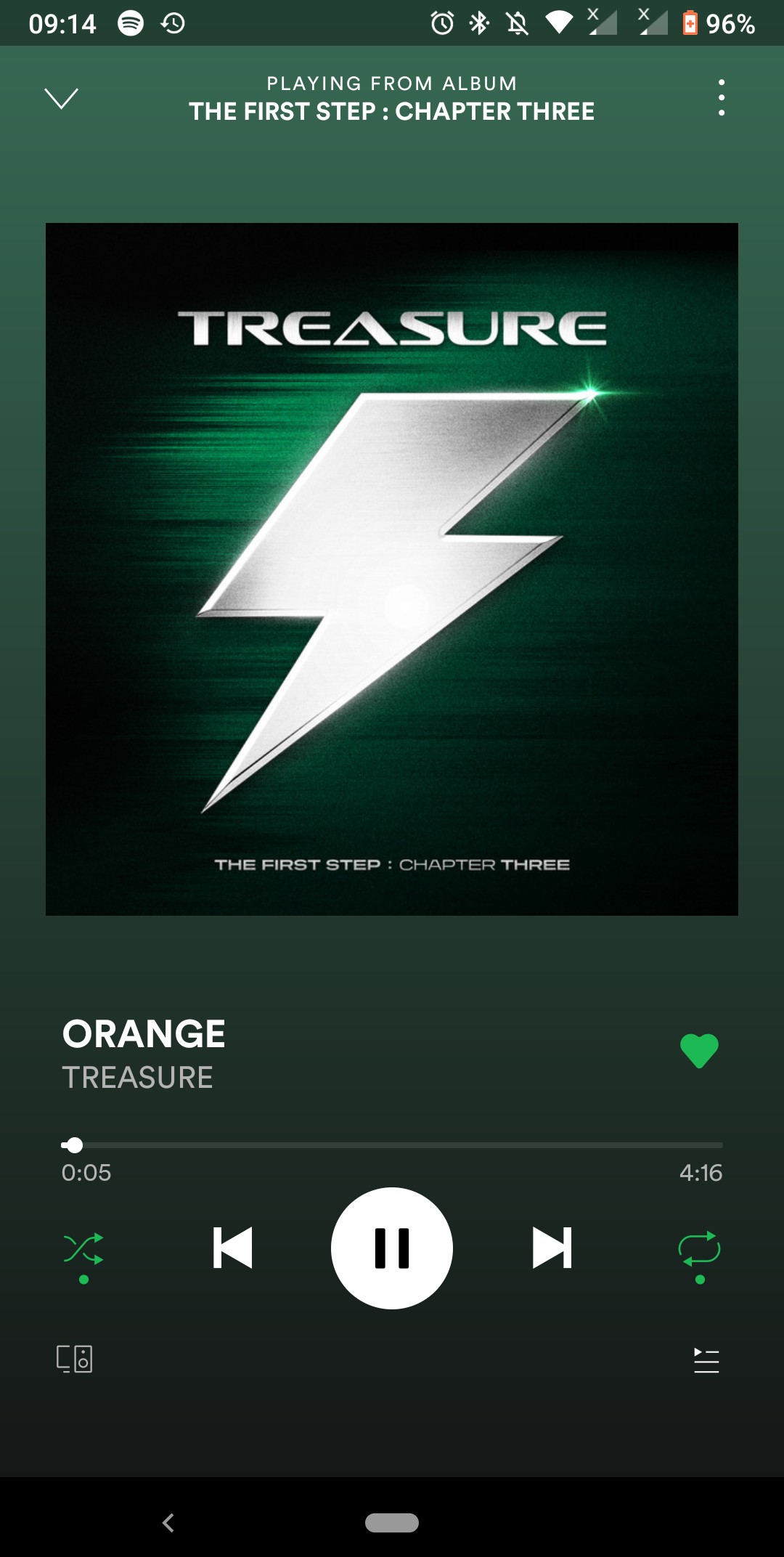784x1557 pixels.
Task: Tap the system home pill
Action: click(x=392, y=1522)
